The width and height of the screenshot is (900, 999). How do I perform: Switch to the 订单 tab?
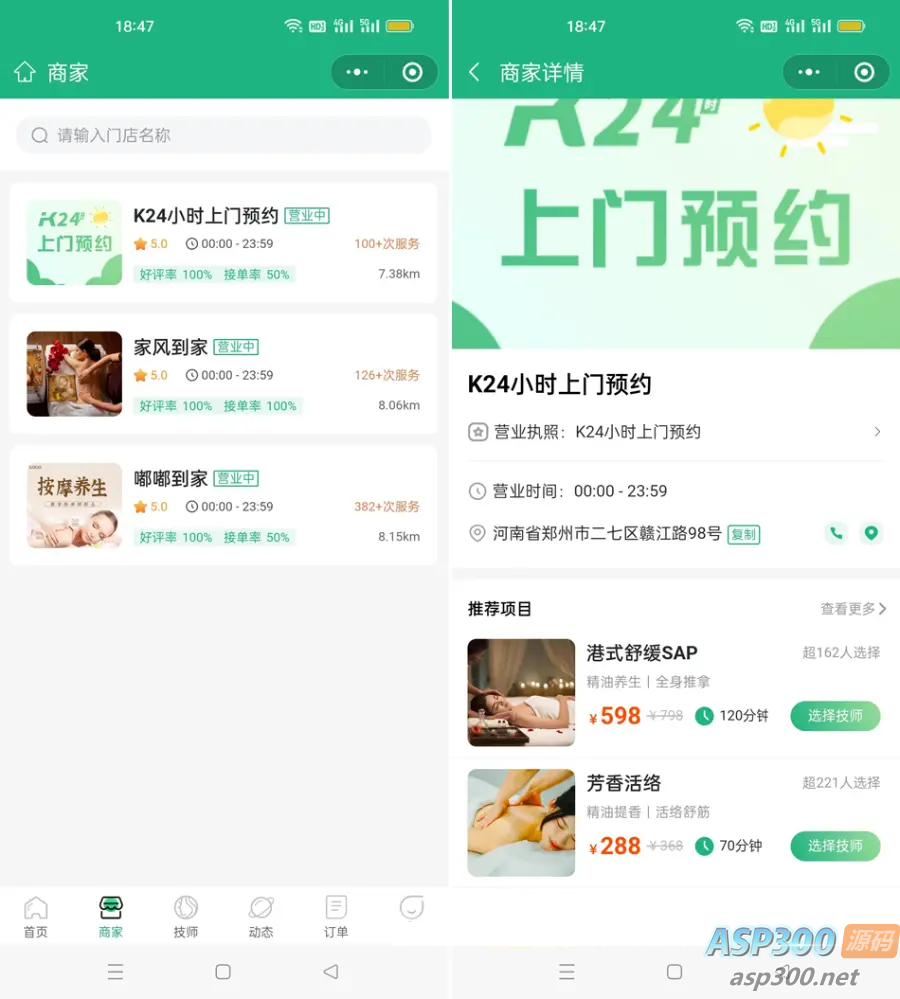[336, 916]
